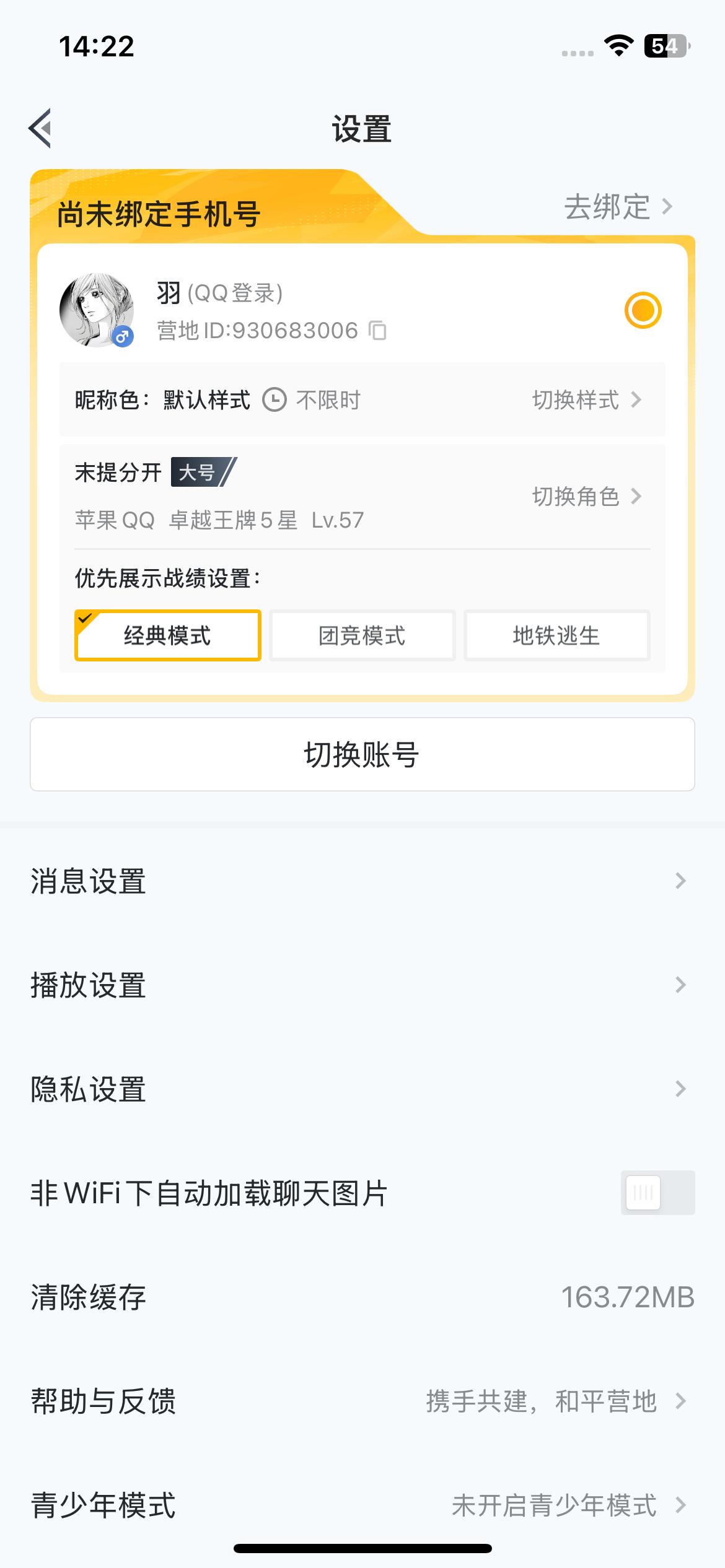Select 地铁逃生 as priority display mode

pyautogui.click(x=556, y=636)
